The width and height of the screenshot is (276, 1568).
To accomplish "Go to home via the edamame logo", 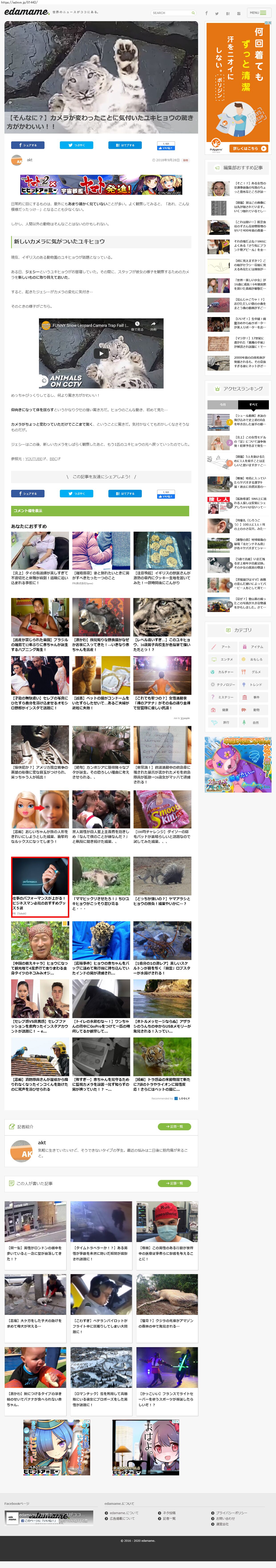I will coord(26,12).
